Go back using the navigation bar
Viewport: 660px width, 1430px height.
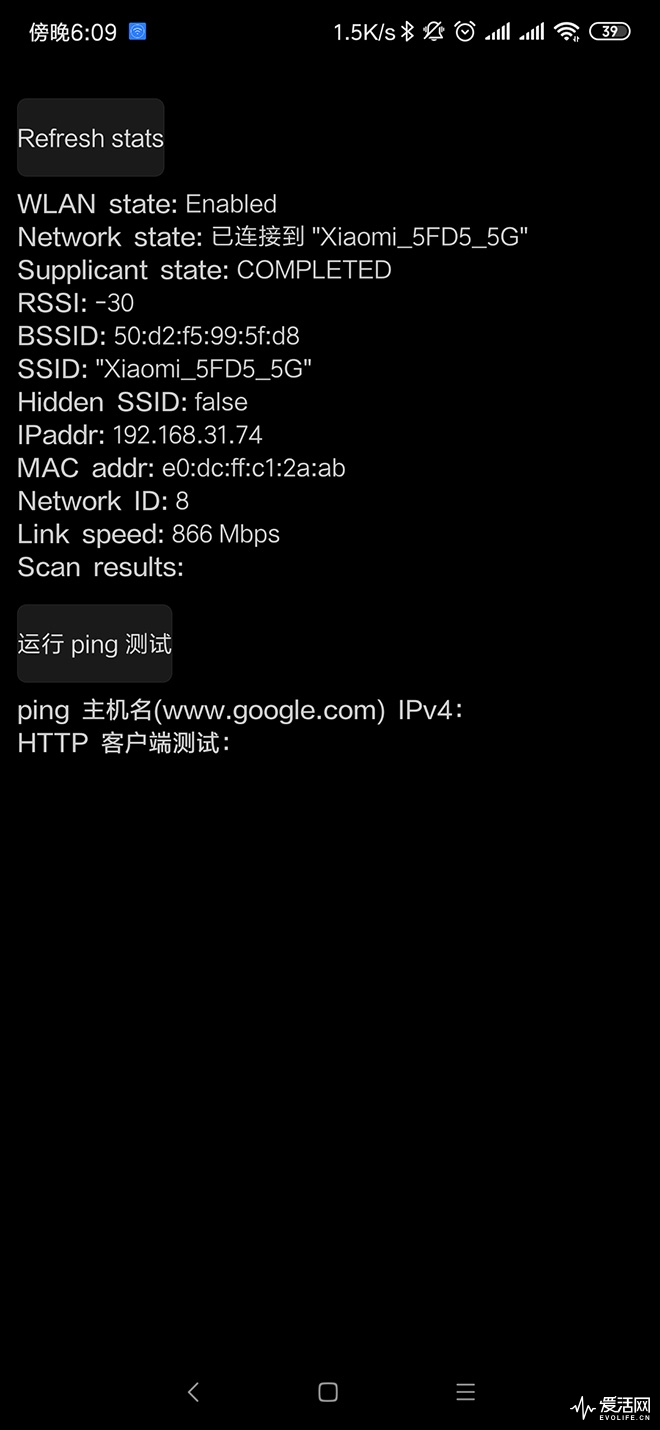pos(194,1391)
